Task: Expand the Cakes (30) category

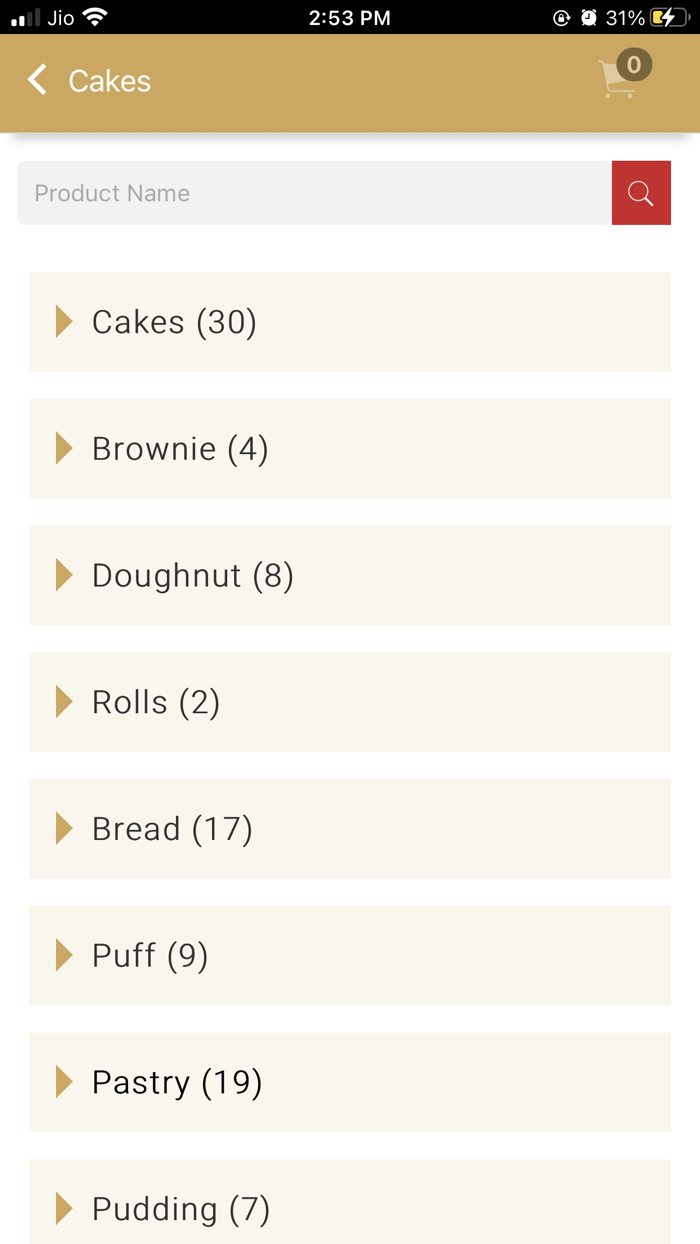Action: click(x=349, y=322)
